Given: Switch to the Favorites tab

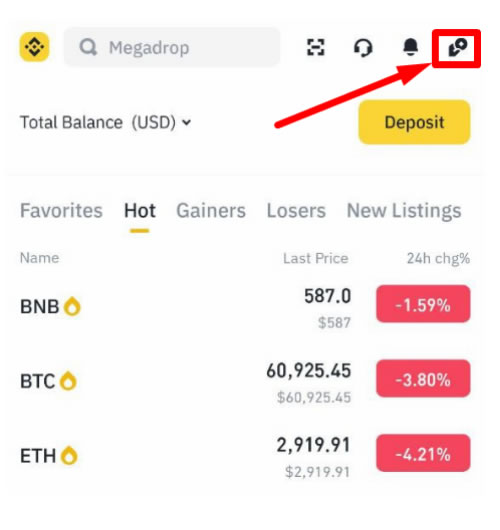Looking at the screenshot, I should [61, 211].
